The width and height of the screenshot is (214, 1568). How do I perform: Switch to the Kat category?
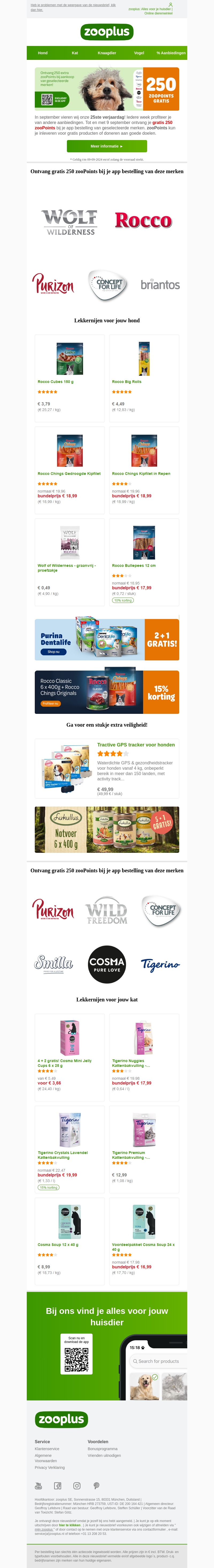click(x=75, y=53)
